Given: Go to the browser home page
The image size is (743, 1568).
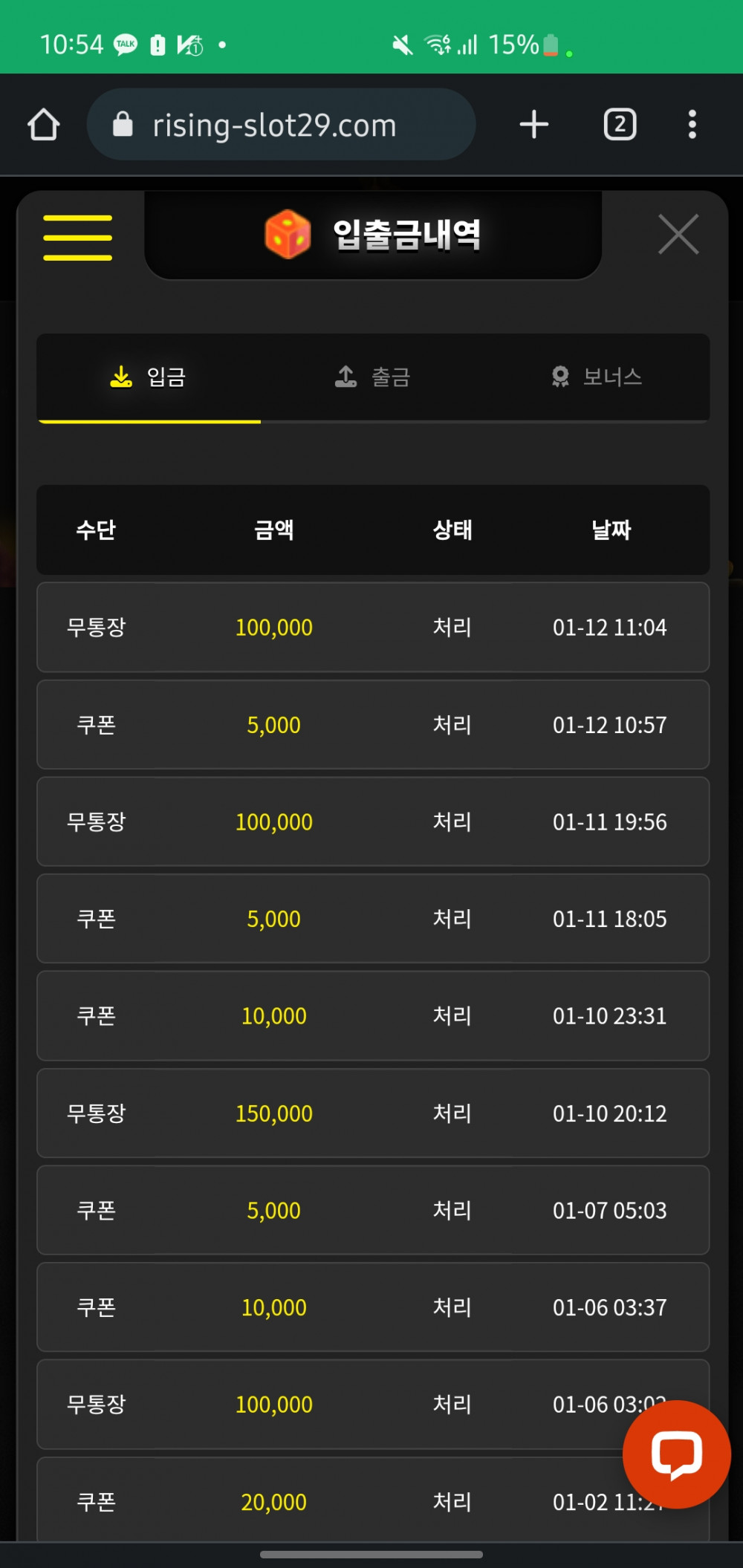Looking at the screenshot, I should pos(43,125).
